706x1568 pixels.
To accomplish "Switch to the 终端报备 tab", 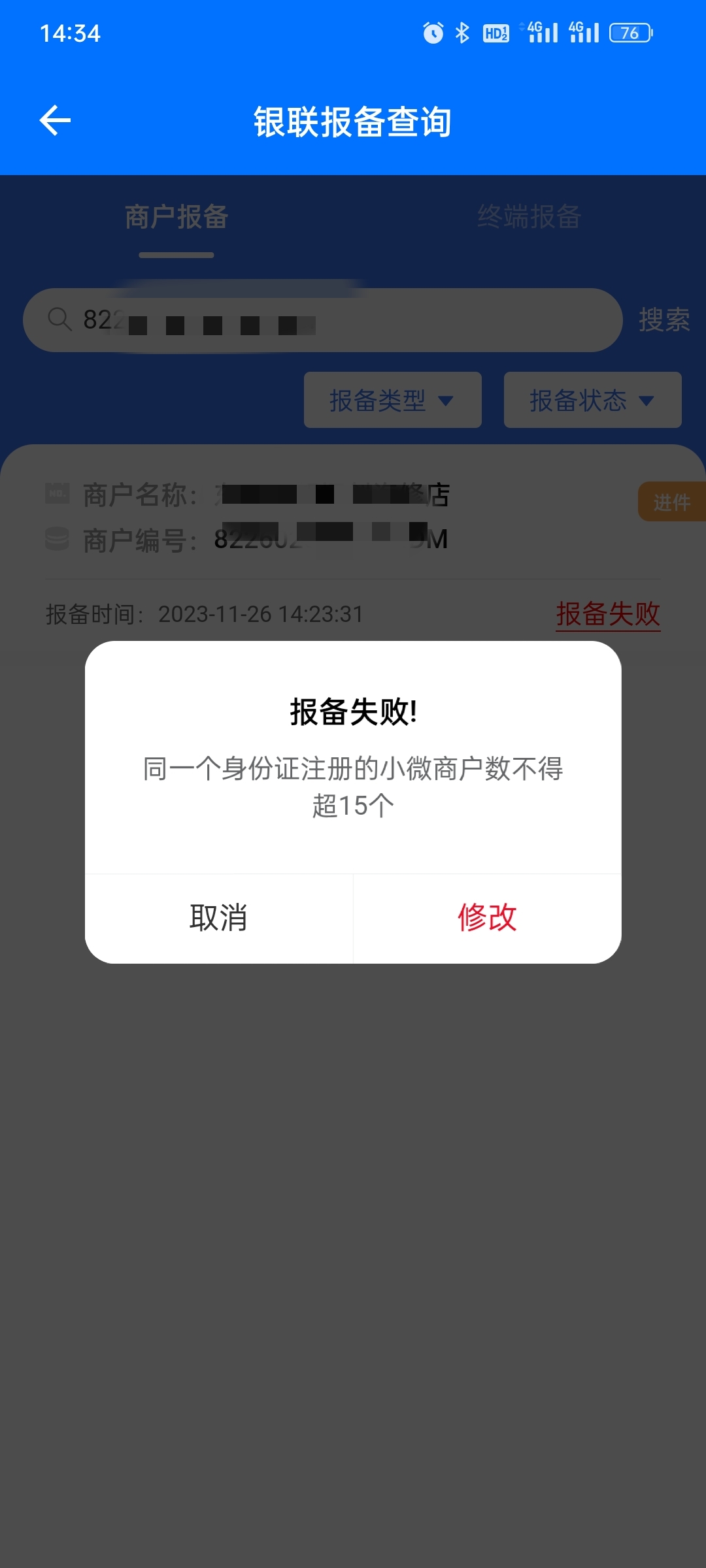I will coord(529,217).
